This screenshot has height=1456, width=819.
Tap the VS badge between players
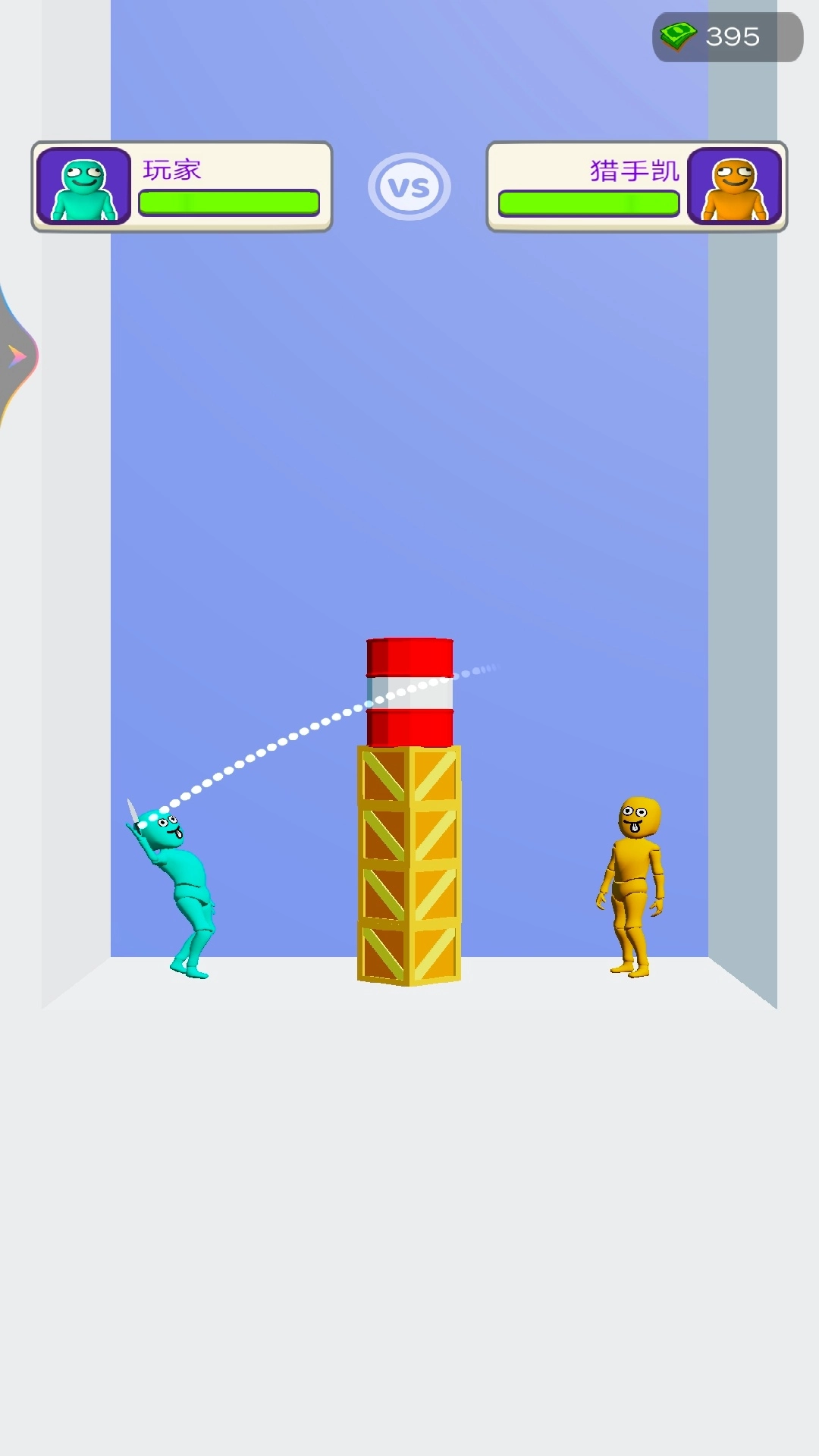409,186
